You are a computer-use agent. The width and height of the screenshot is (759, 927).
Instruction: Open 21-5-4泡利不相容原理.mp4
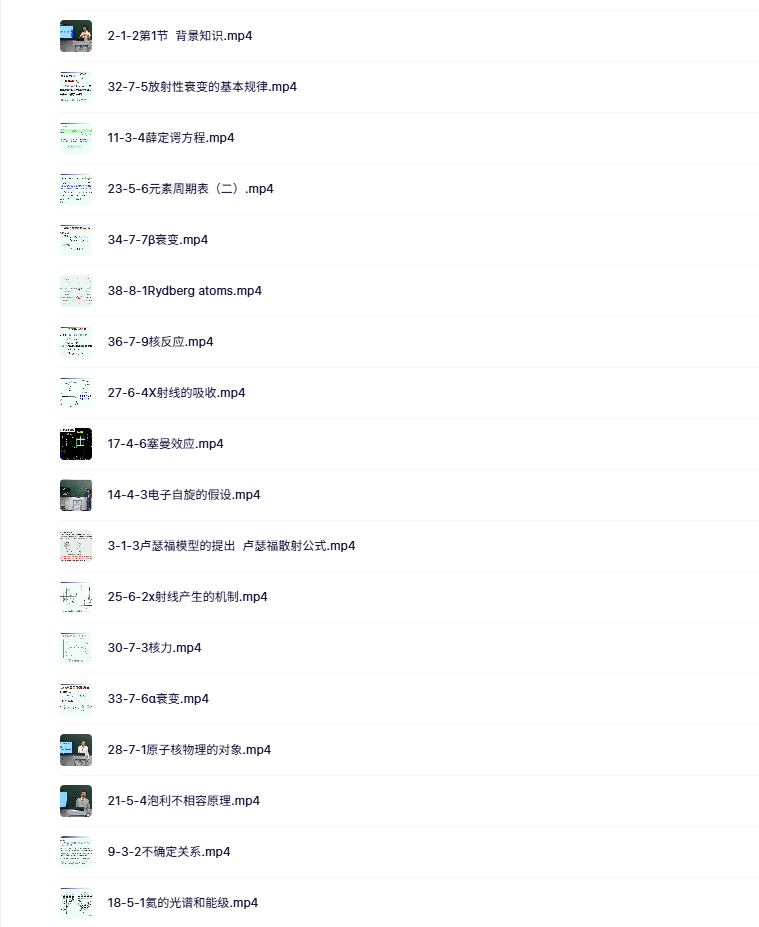pos(184,801)
